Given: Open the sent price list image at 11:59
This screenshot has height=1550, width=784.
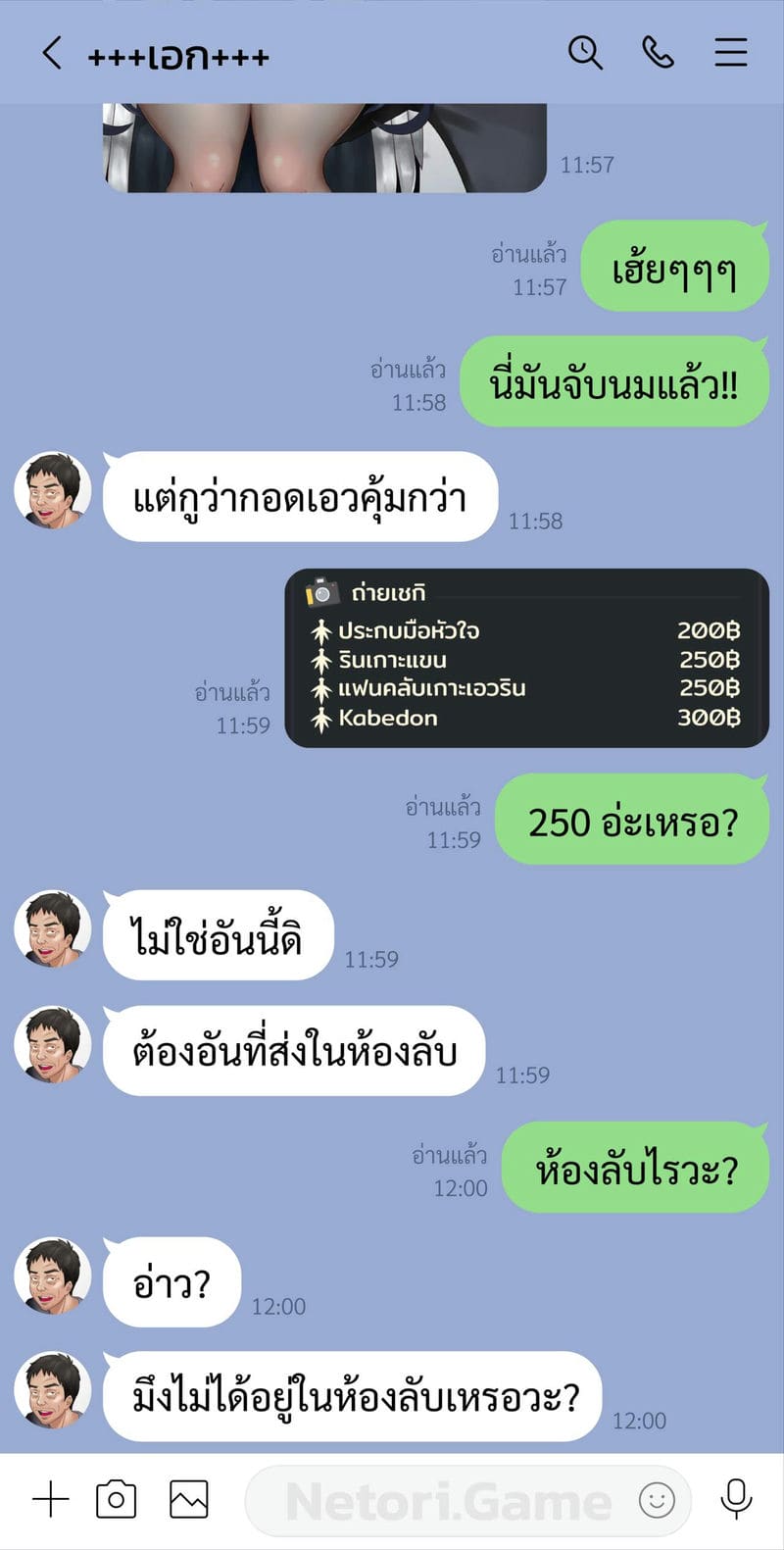Looking at the screenshot, I should tap(526, 658).
